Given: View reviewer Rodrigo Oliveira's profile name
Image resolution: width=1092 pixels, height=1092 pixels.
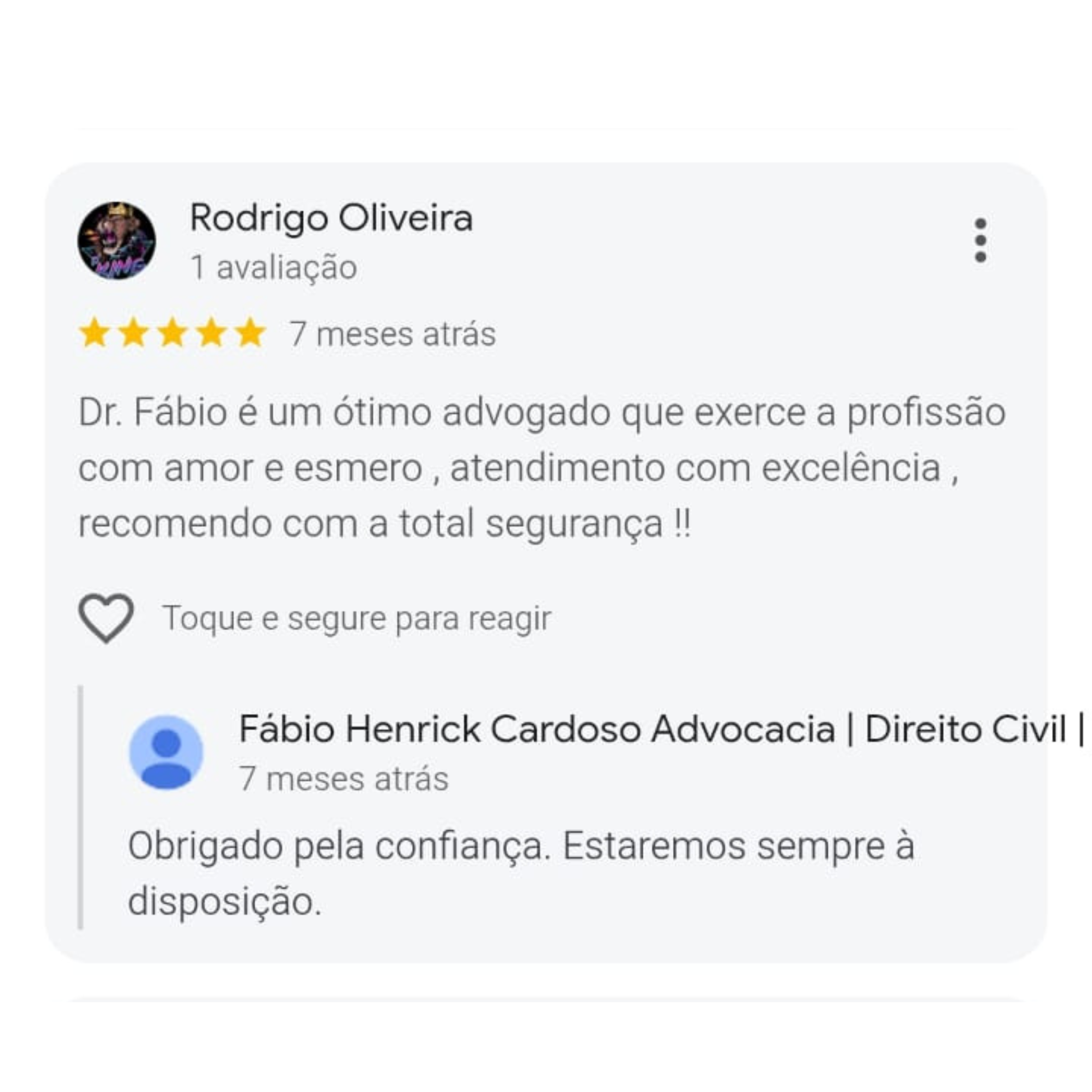Looking at the screenshot, I should 331,218.
